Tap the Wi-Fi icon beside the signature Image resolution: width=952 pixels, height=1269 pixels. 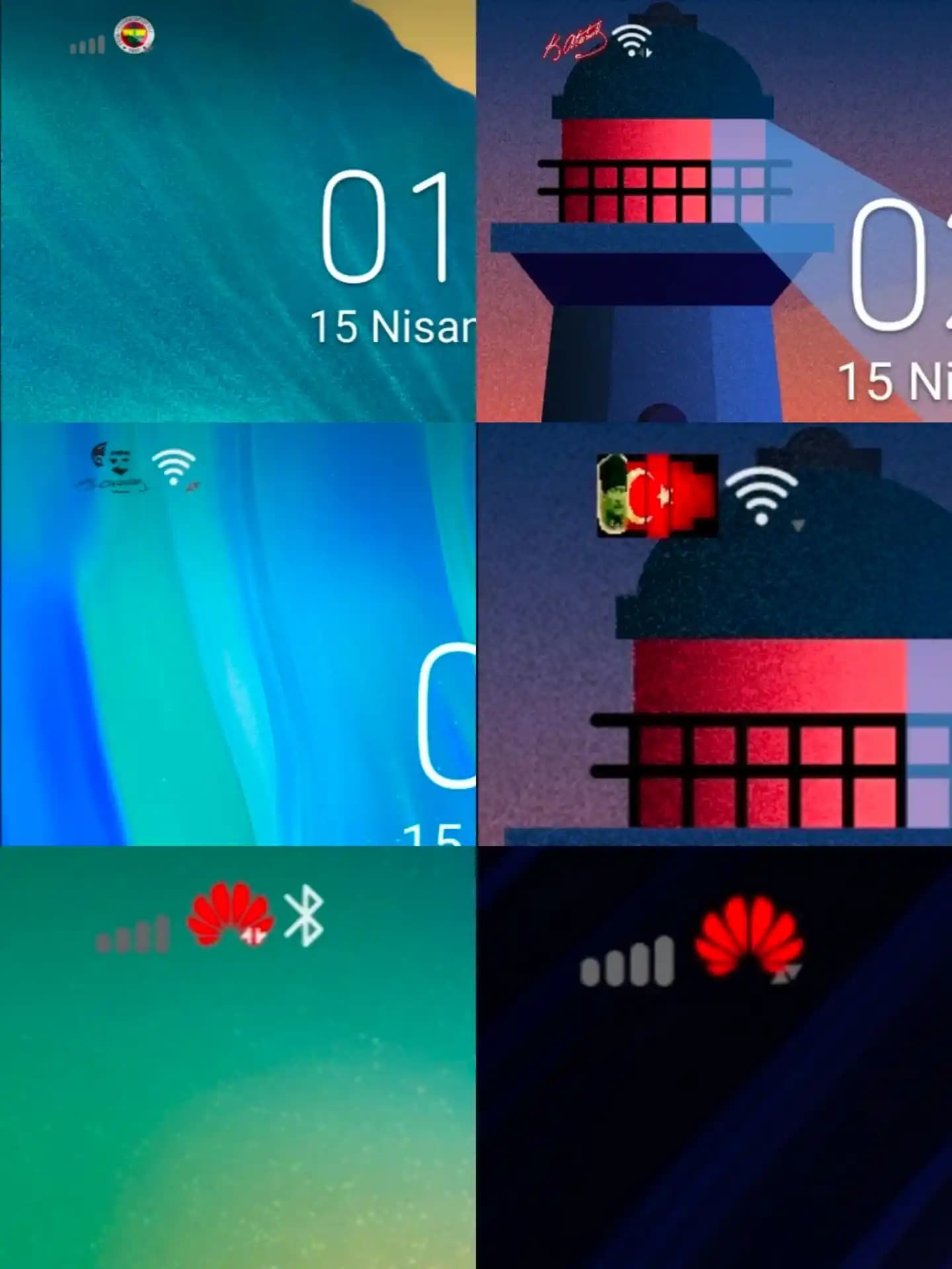coord(633,40)
